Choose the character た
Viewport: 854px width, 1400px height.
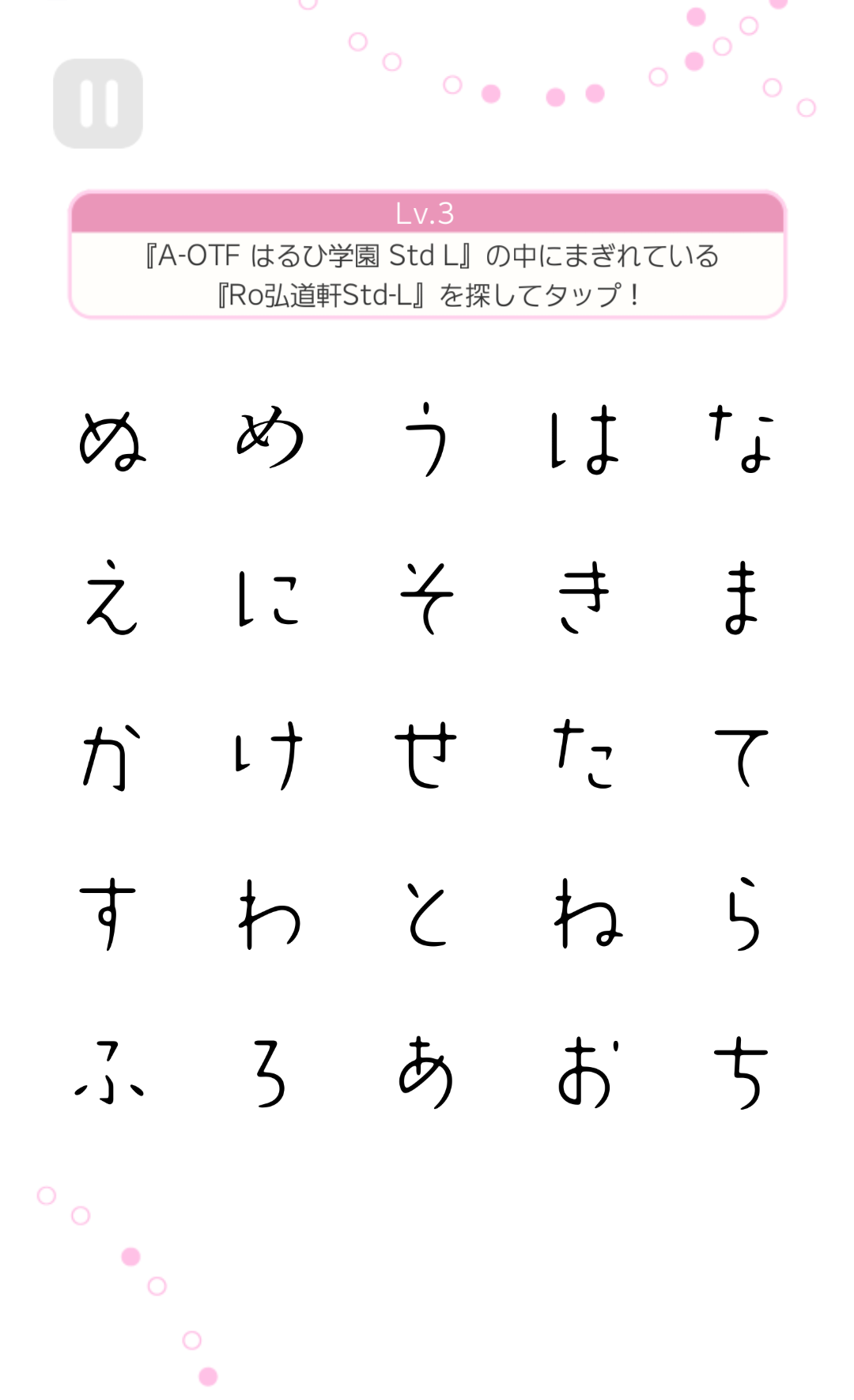coord(584,756)
